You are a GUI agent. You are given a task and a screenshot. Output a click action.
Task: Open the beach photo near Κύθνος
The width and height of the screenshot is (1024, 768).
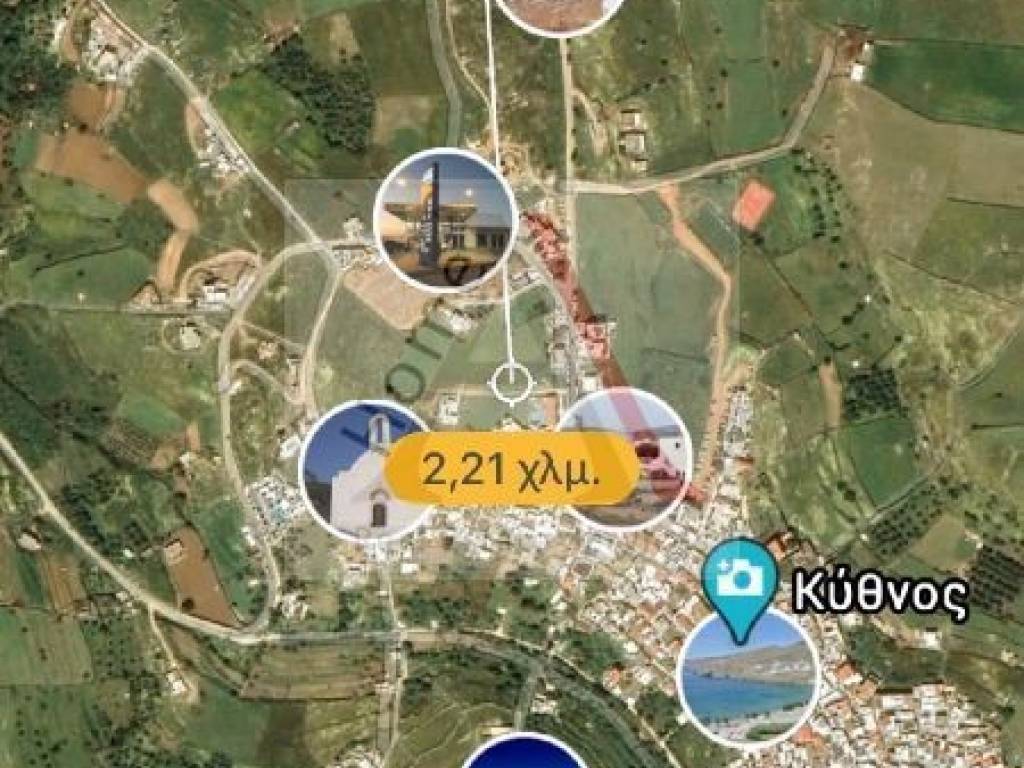(745, 678)
